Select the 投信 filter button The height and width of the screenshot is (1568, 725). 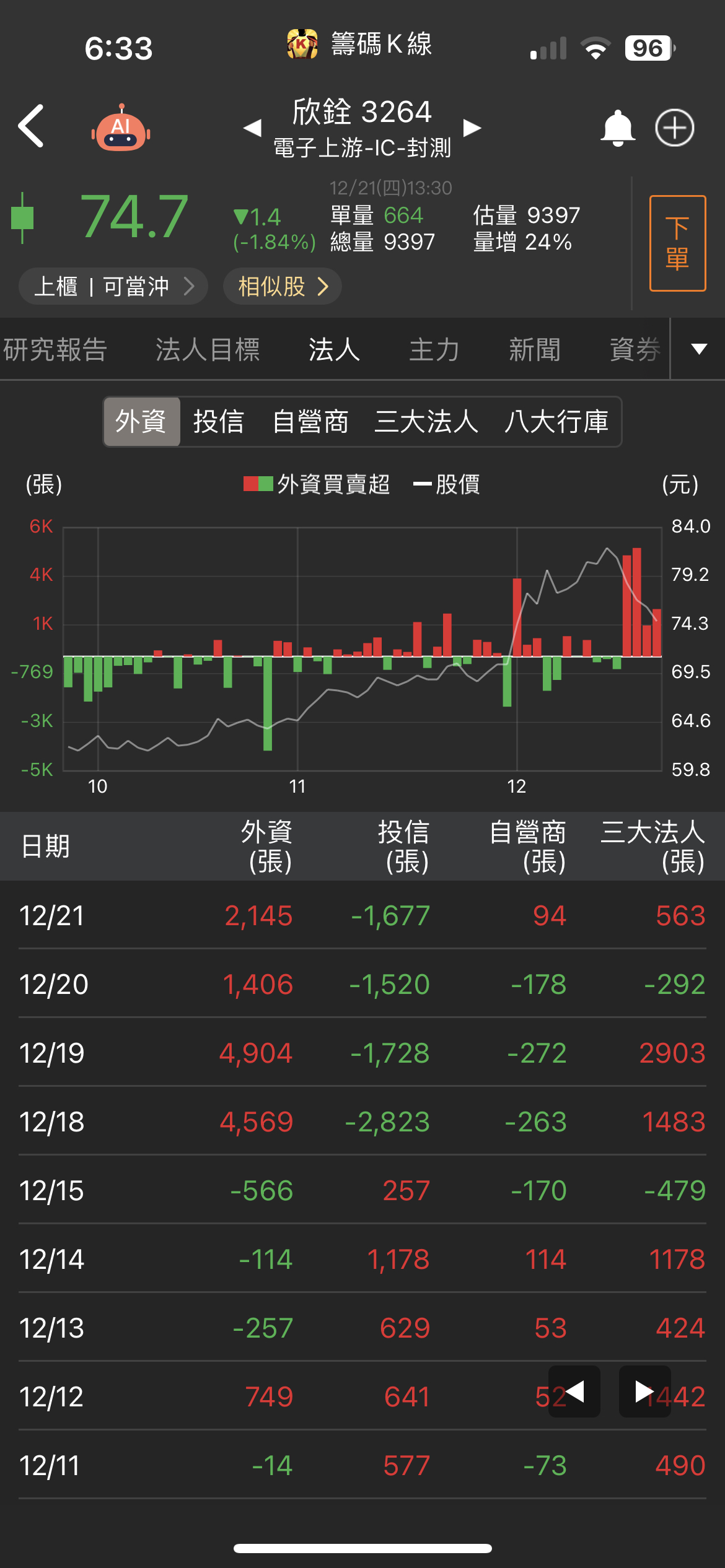click(218, 422)
